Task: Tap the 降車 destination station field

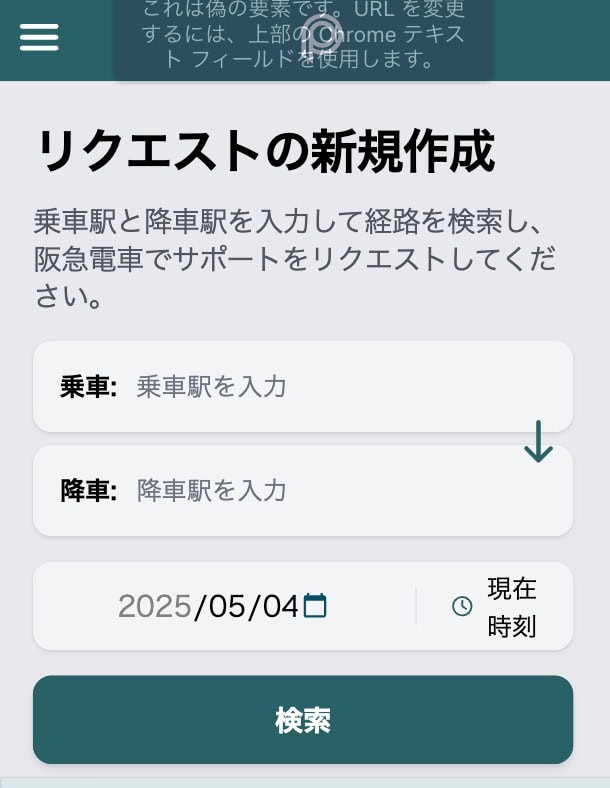Action: click(340, 491)
